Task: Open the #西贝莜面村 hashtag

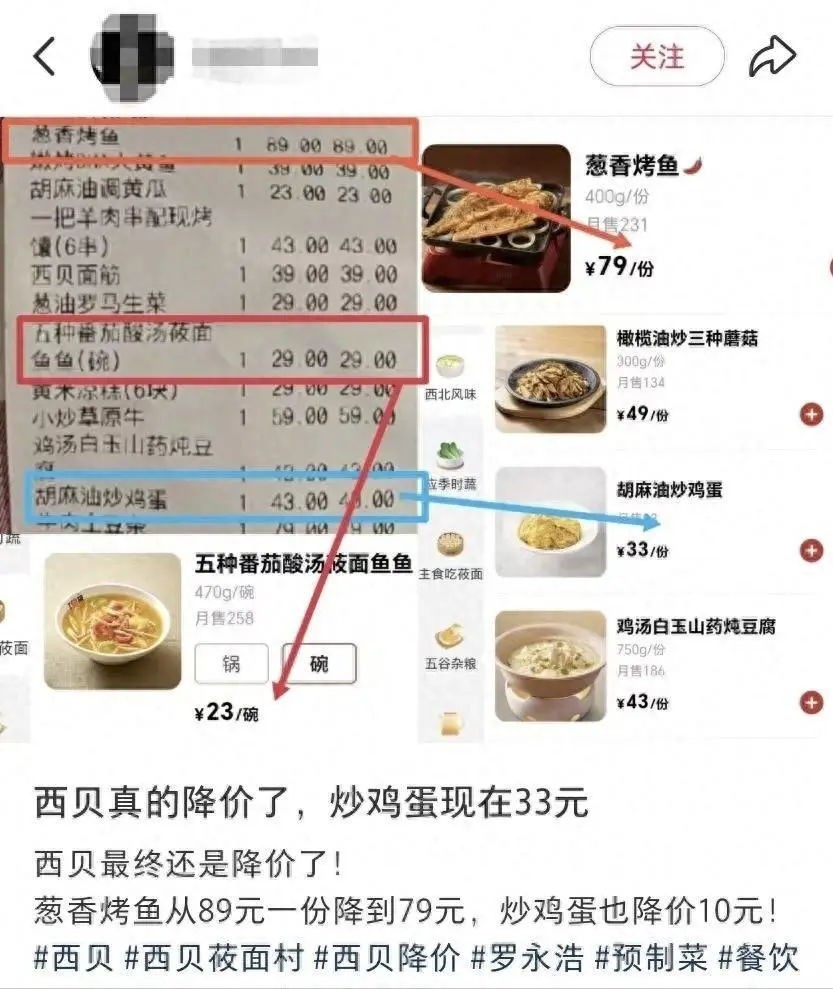Action: point(213,957)
